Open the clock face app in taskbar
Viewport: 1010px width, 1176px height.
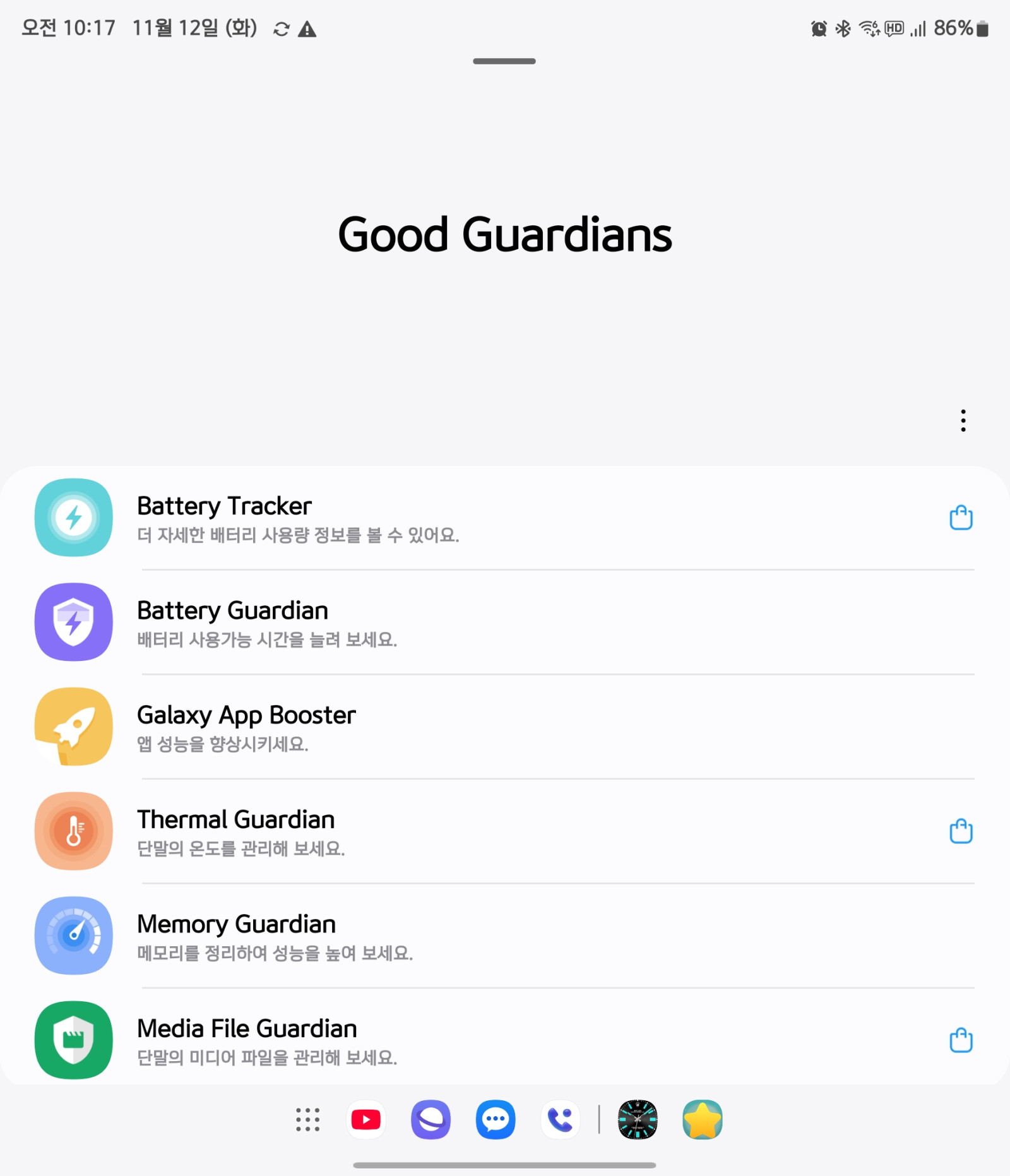(x=638, y=1120)
